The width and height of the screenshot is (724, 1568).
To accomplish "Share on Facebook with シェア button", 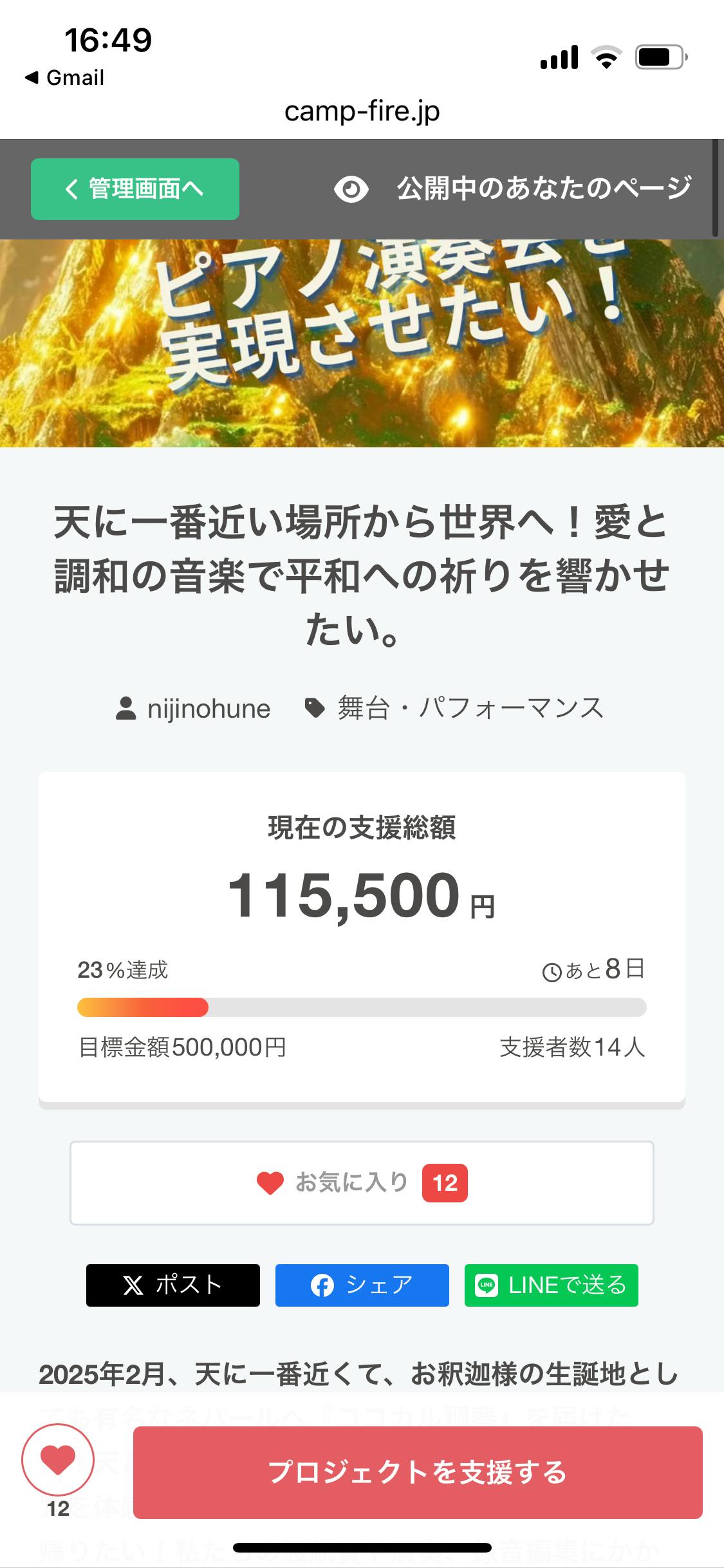I will (x=362, y=1285).
